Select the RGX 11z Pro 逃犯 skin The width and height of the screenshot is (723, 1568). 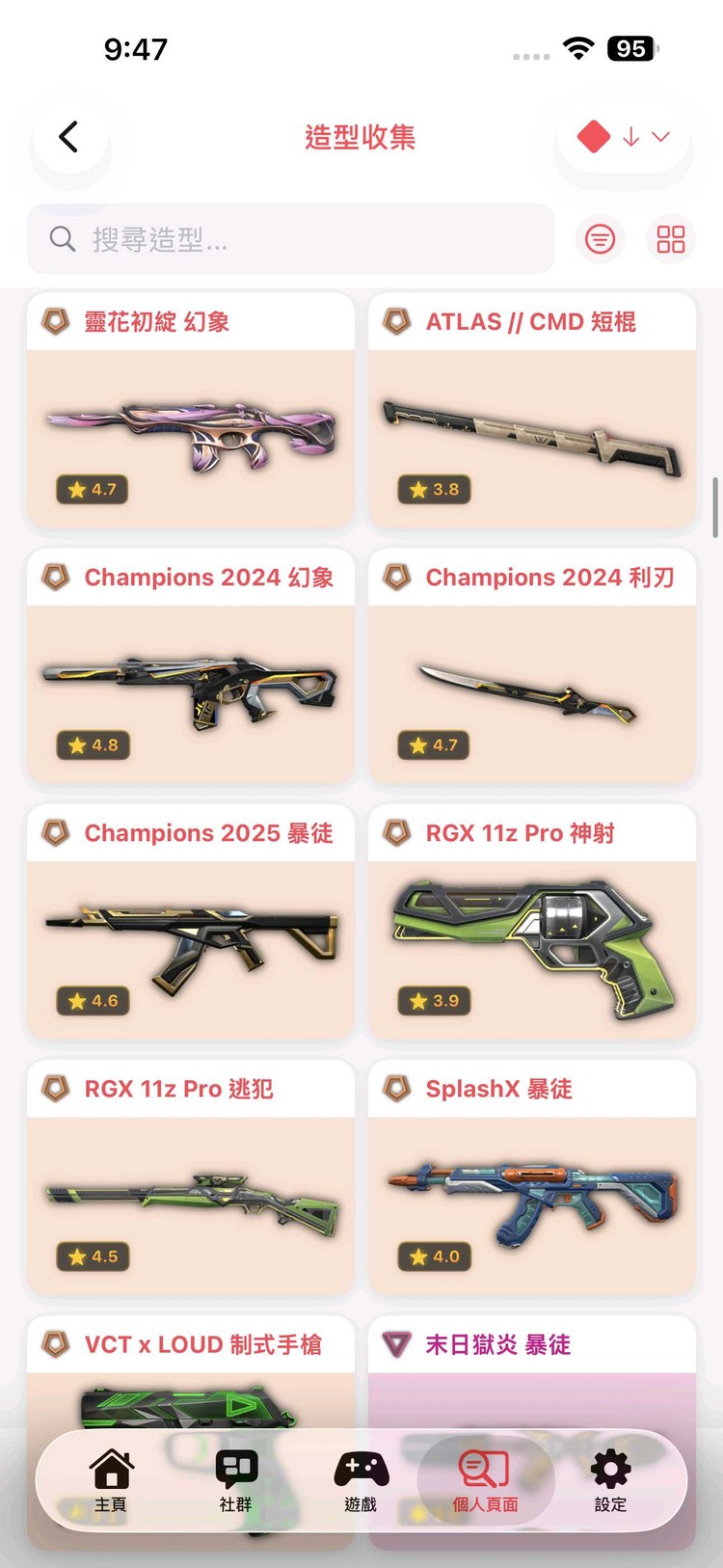[x=191, y=1177]
